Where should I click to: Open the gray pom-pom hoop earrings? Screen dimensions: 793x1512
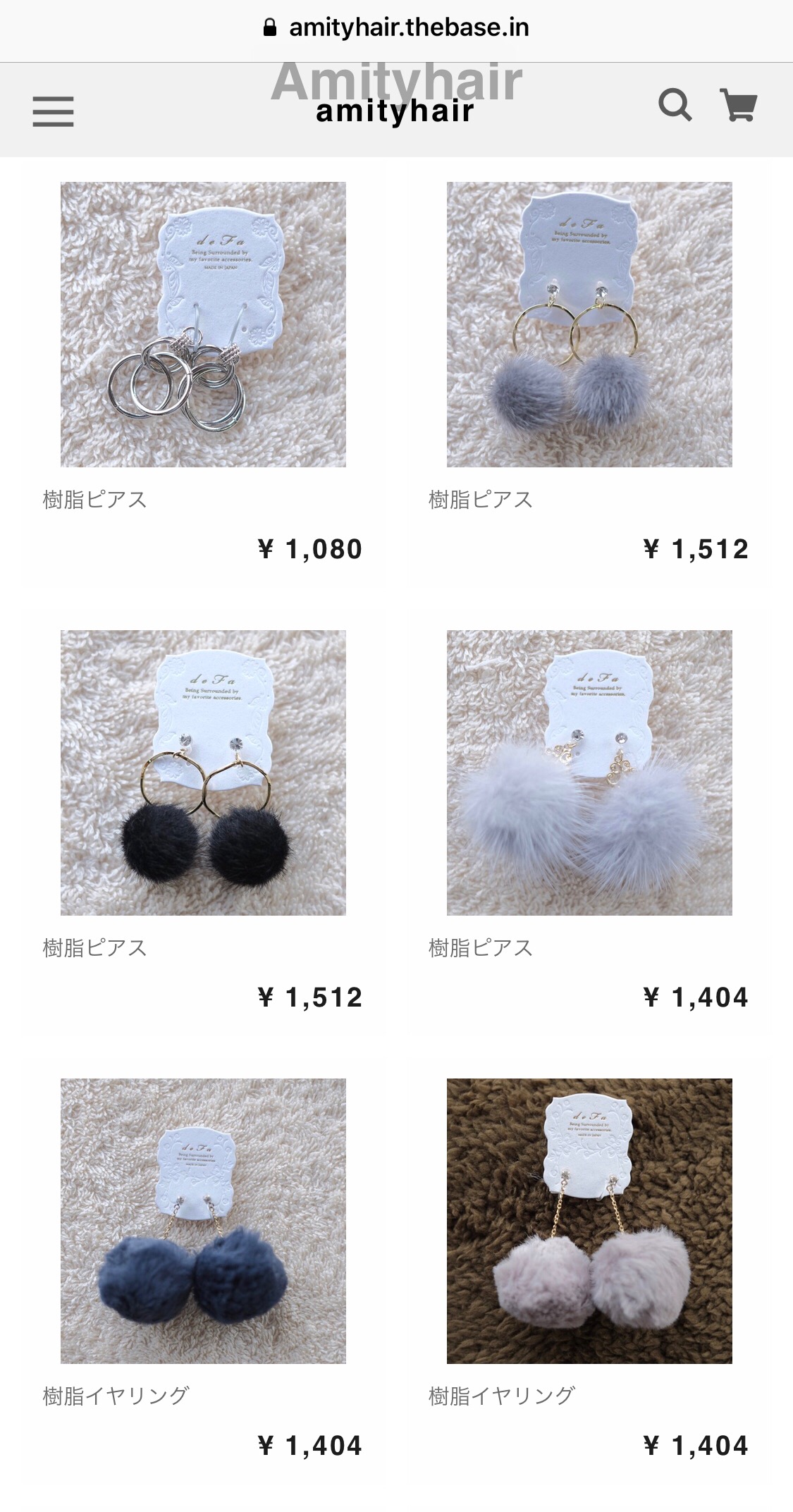(589, 324)
